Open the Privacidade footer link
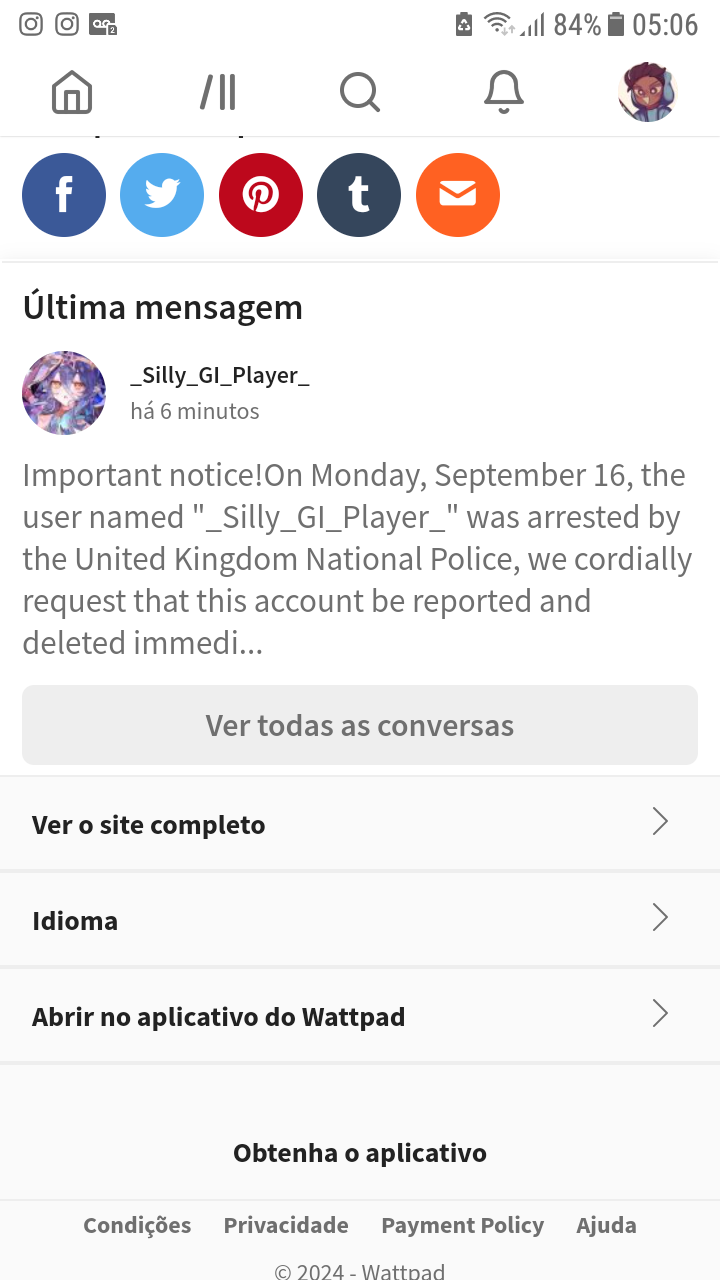Viewport: 720px width, 1280px height. point(286,1225)
